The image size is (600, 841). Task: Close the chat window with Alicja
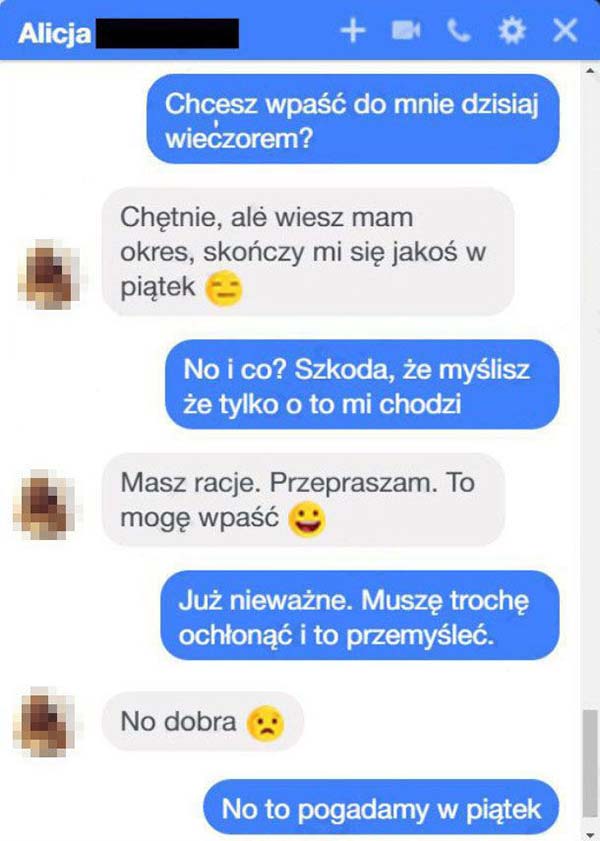point(565,31)
